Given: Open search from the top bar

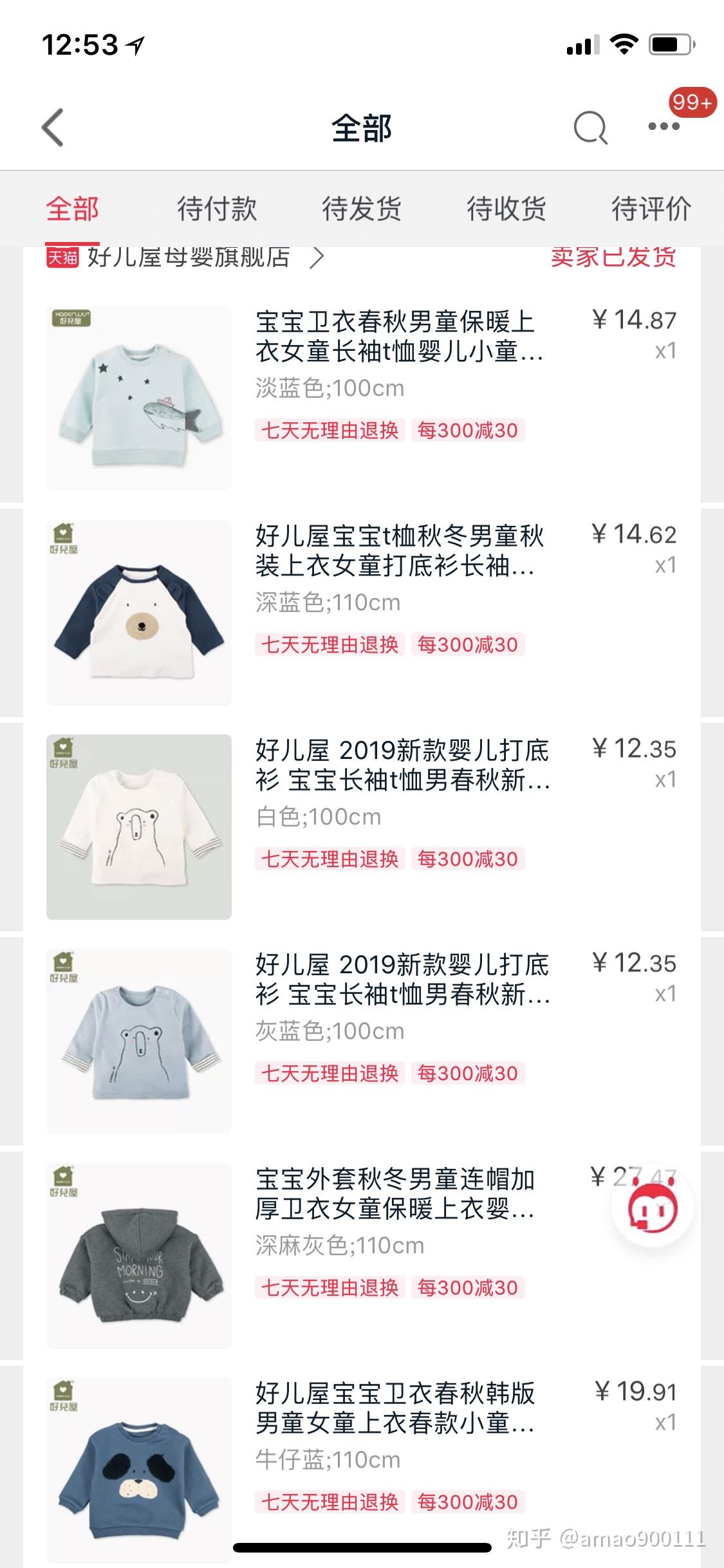Looking at the screenshot, I should click(589, 128).
